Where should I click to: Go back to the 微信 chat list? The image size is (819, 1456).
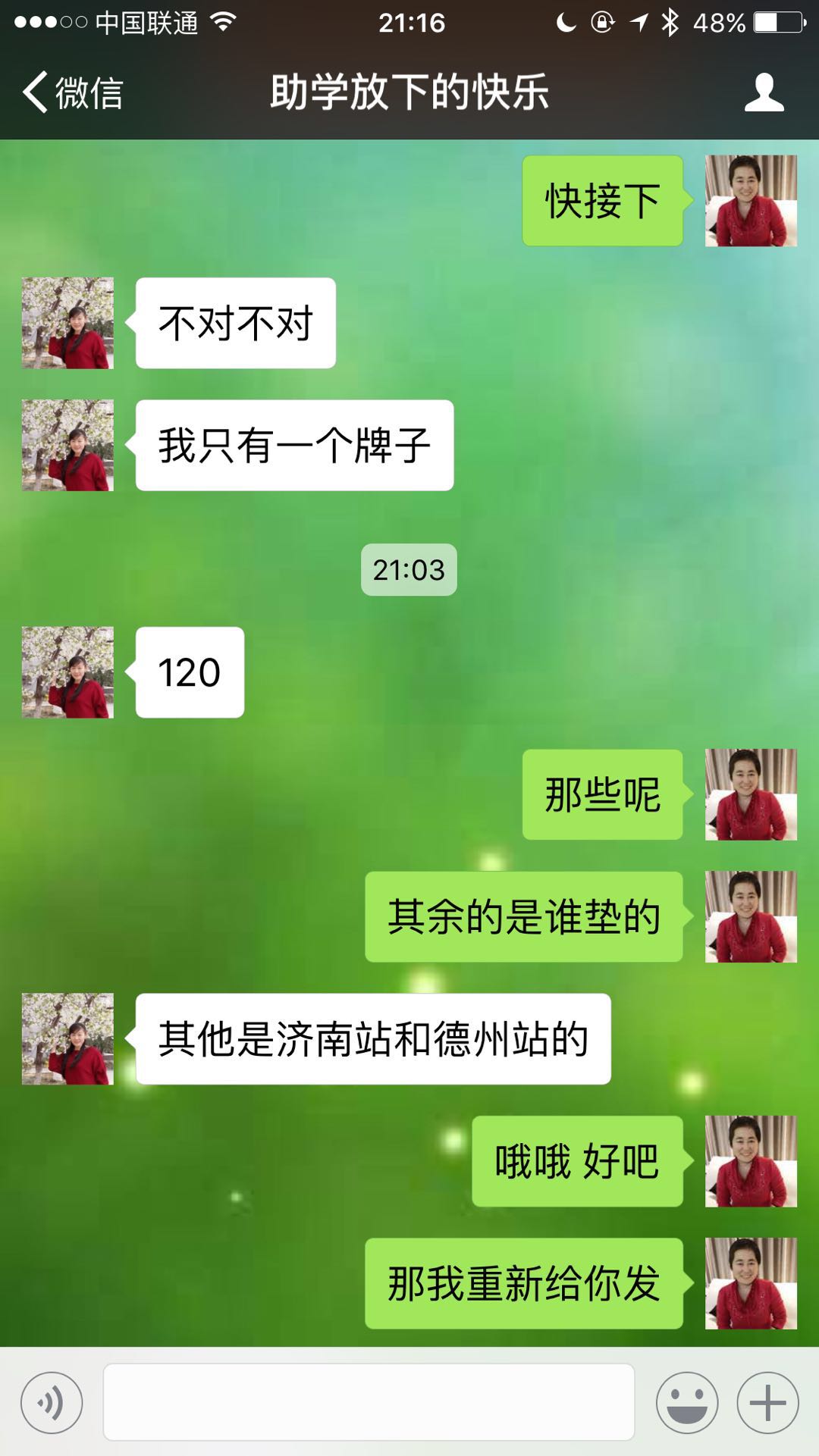pyautogui.click(x=72, y=93)
